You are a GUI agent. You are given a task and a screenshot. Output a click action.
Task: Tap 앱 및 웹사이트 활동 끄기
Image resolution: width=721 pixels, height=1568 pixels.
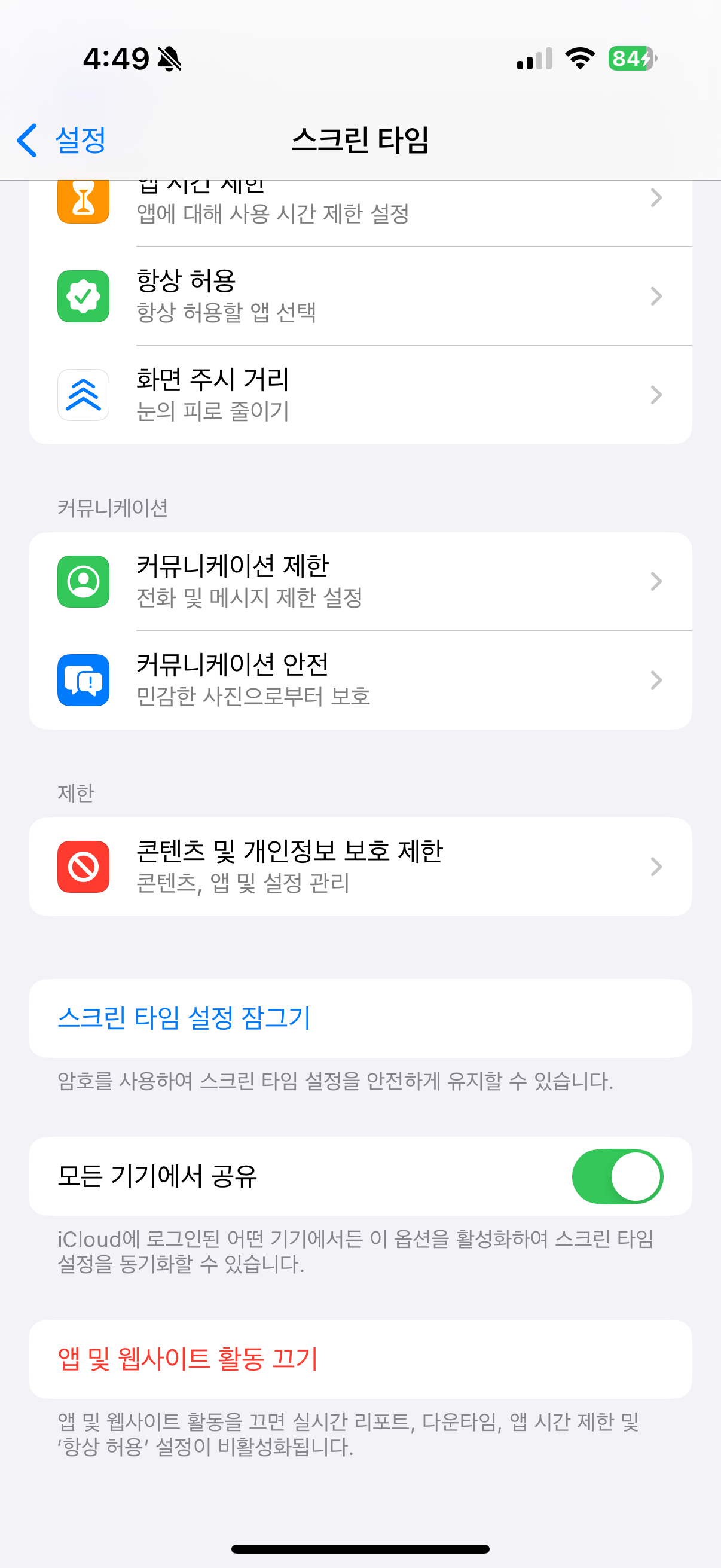188,1359
